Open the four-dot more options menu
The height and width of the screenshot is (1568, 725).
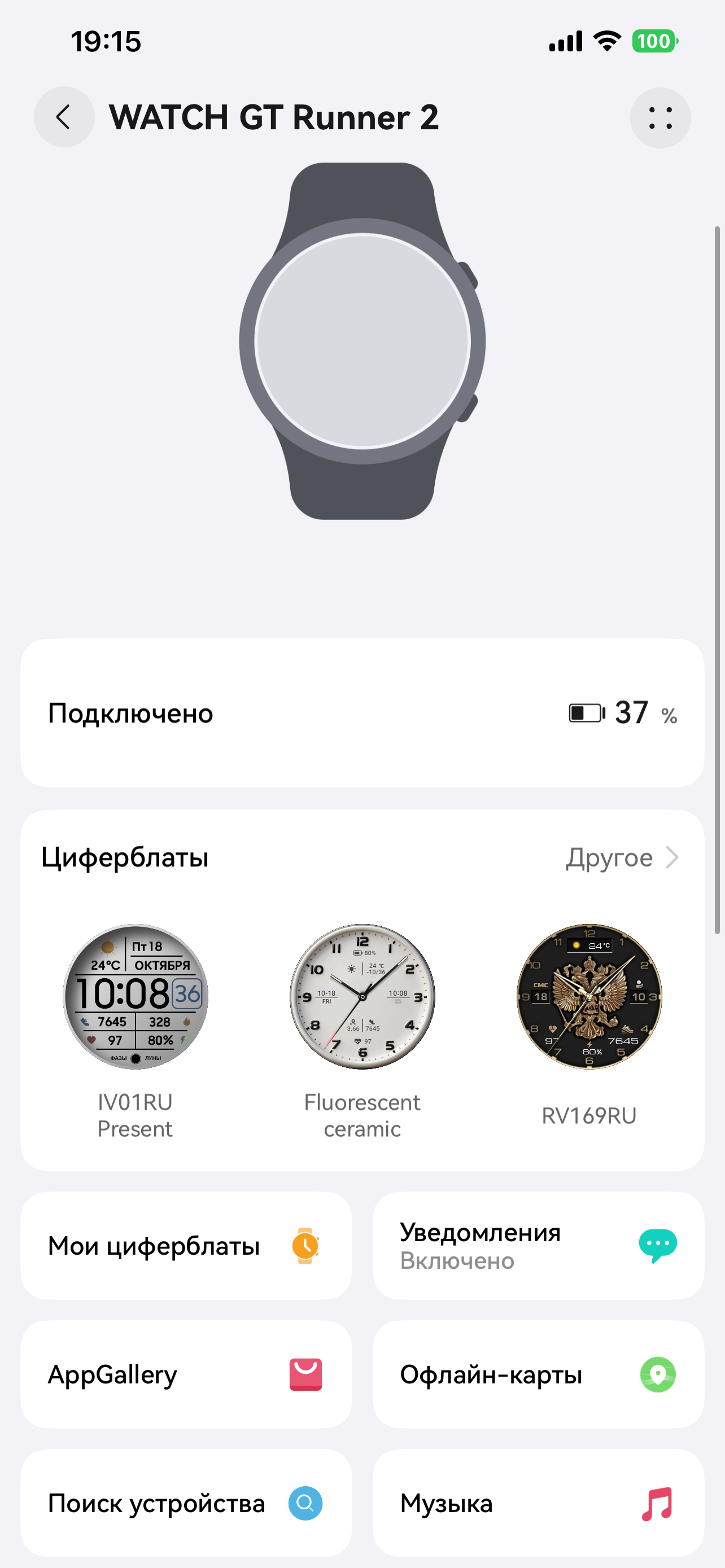[x=660, y=118]
